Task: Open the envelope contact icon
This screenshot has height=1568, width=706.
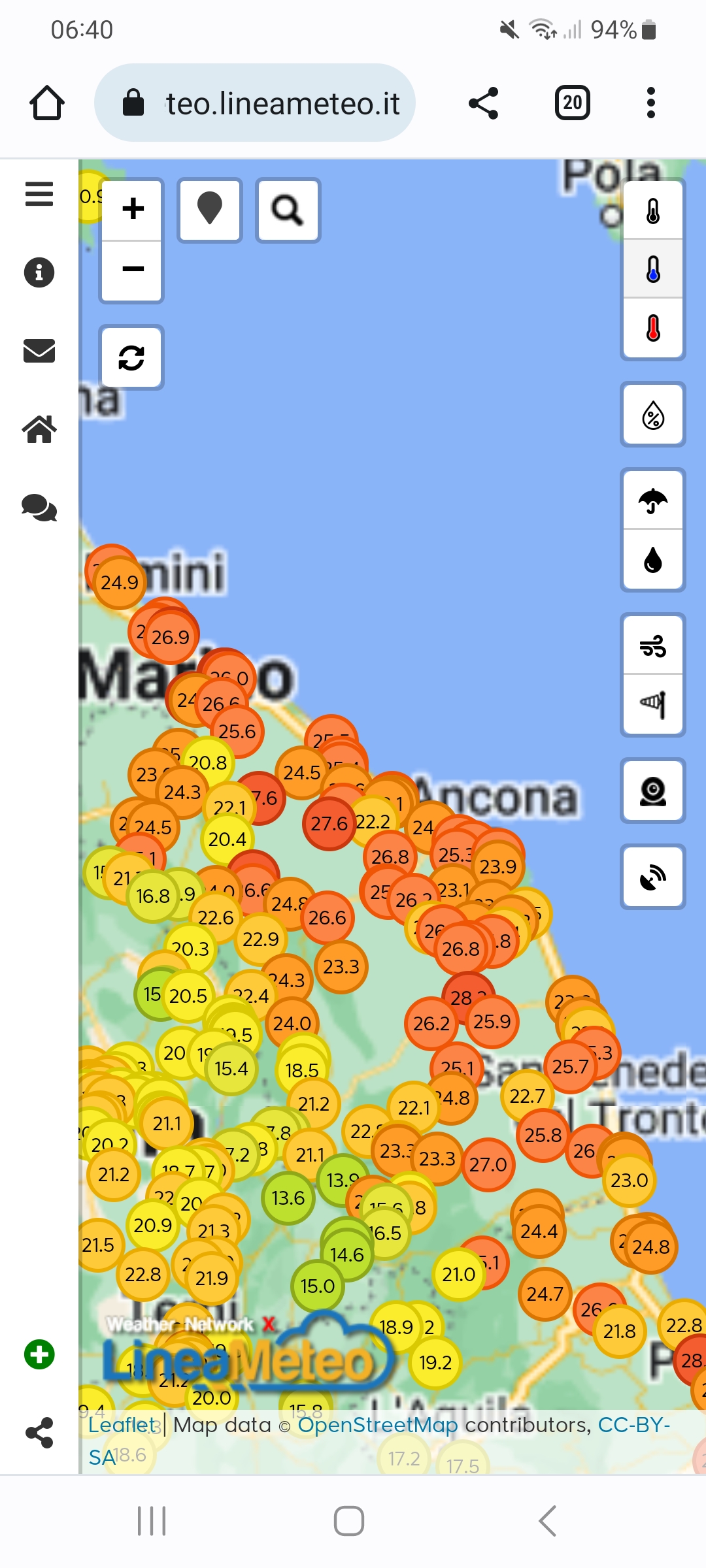Action: (39, 351)
